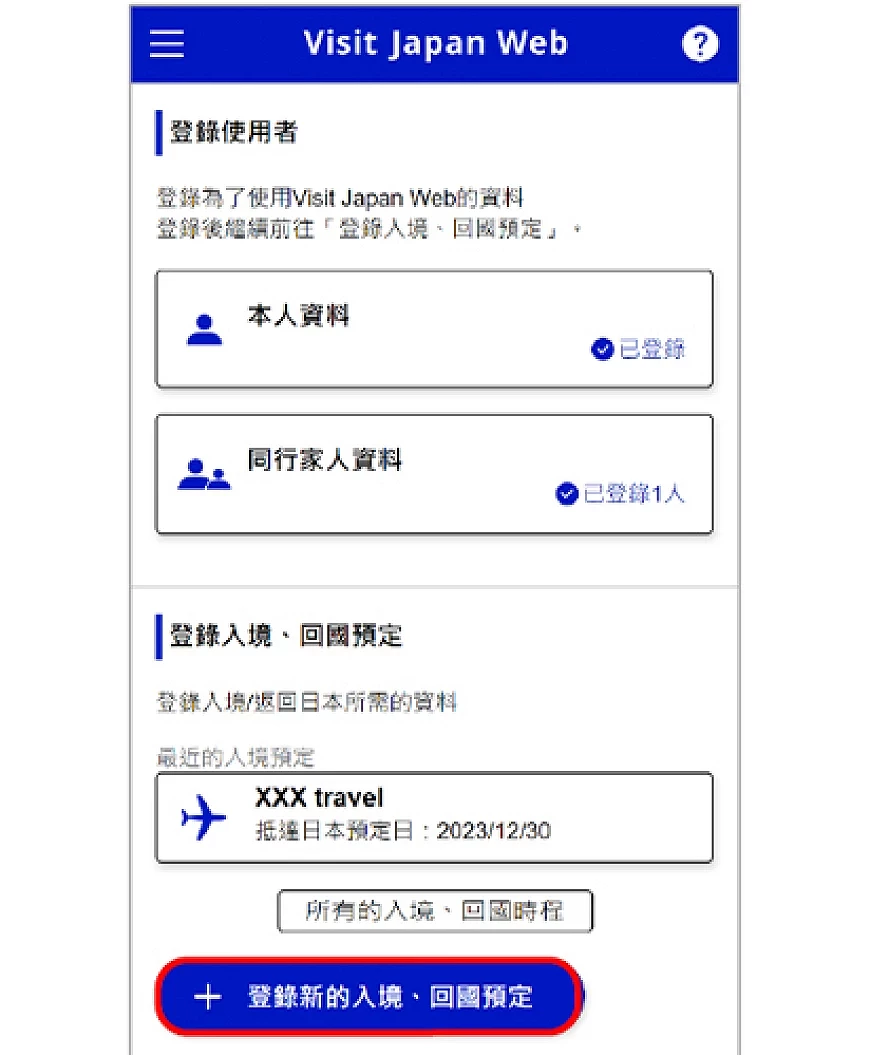This screenshot has width=870, height=1055.
Task: Open the 本人資料 card
Action: click(x=434, y=329)
